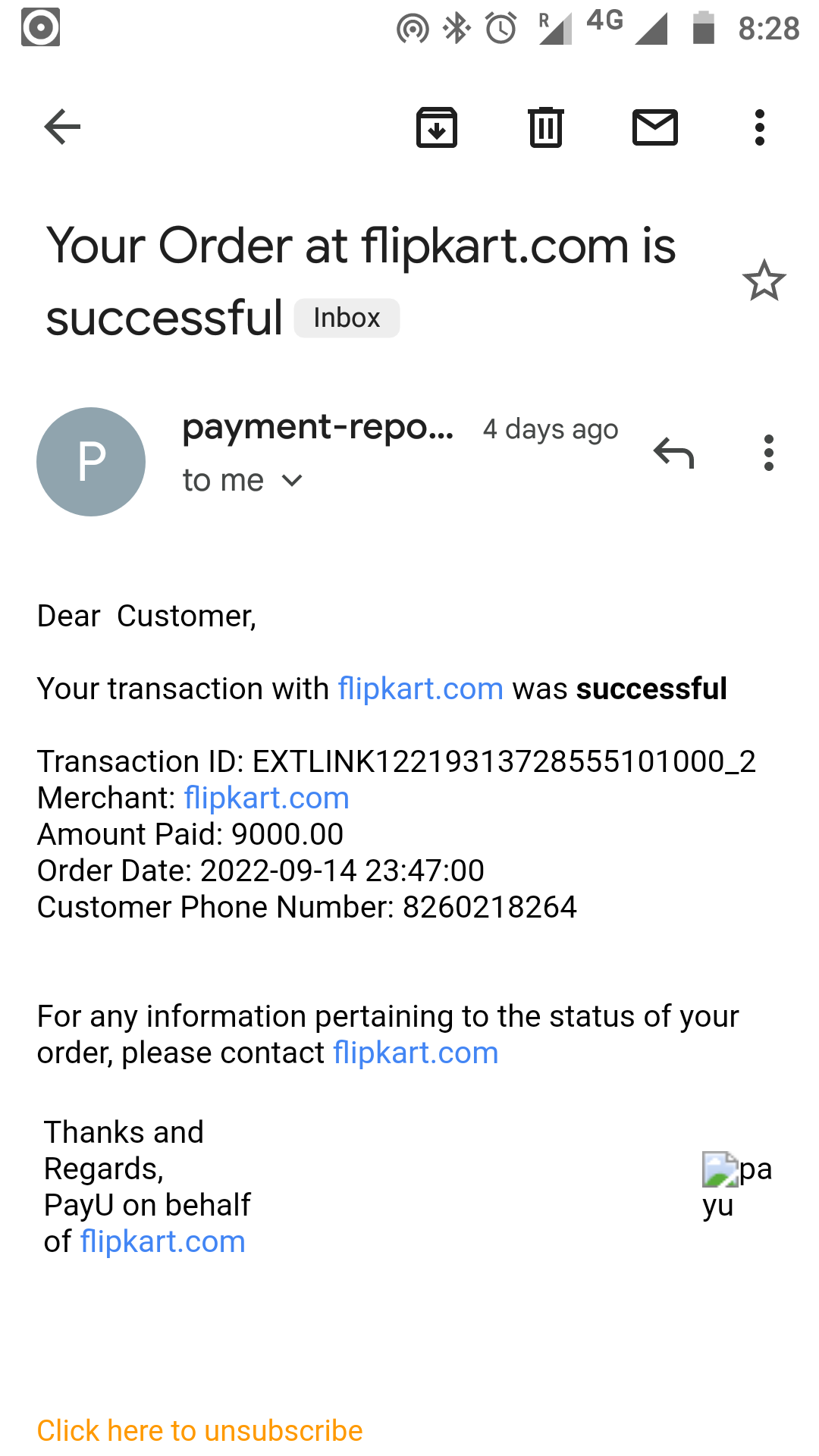This screenshot has width=819, height=1456.
Task: Mark this email as unread
Action: click(x=655, y=127)
